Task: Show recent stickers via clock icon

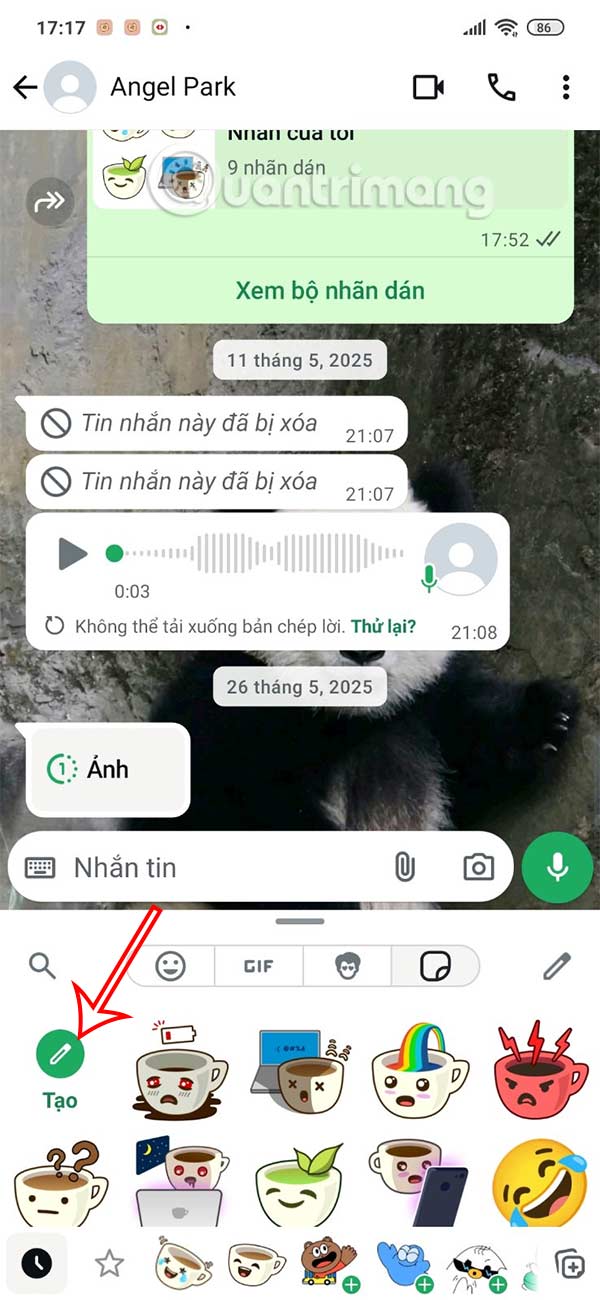Action: pyautogui.click(x=36, y=1263)
